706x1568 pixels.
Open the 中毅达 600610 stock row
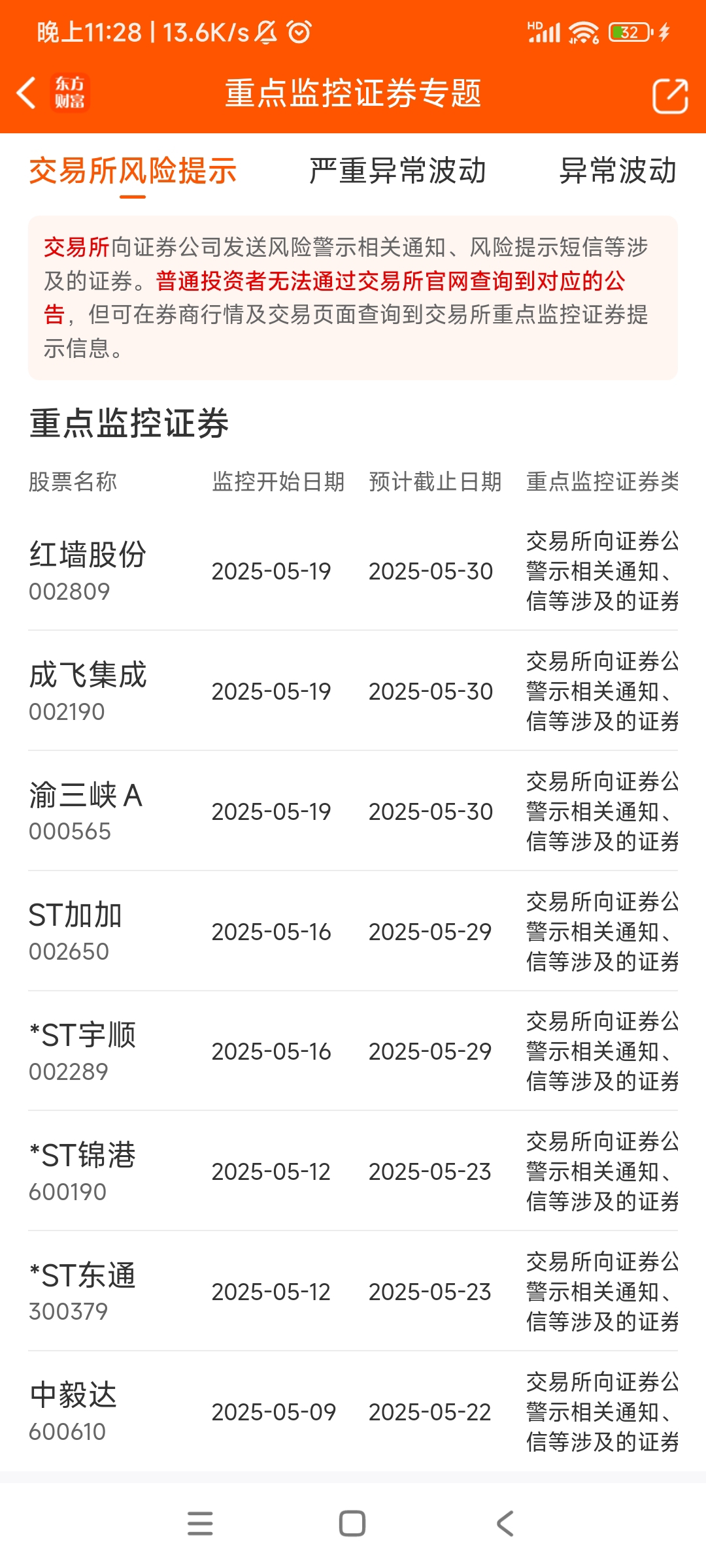pos(353,1412)
